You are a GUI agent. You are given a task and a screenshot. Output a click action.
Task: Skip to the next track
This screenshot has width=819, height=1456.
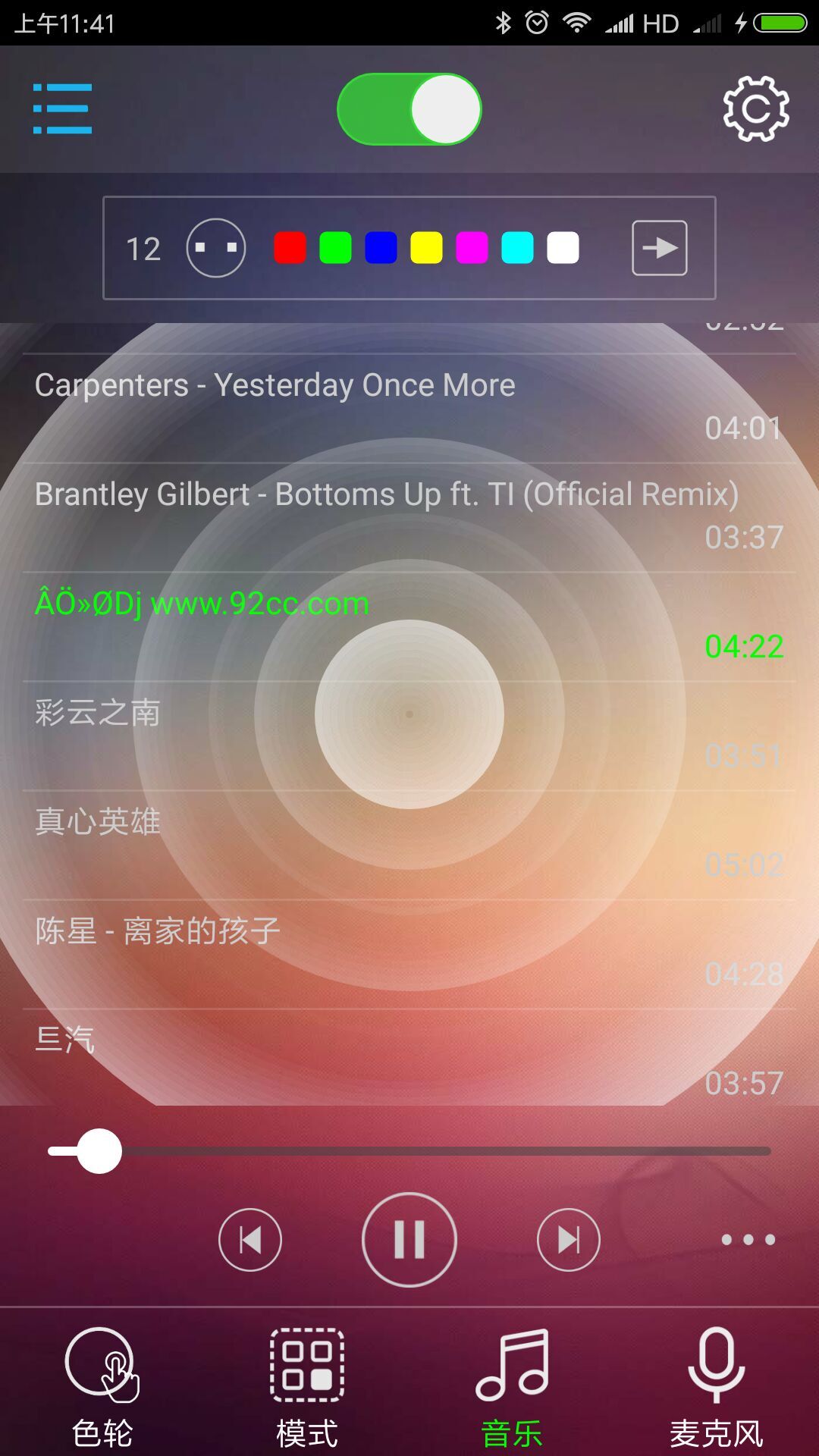pyautogui.click(x=568, y=1240)
